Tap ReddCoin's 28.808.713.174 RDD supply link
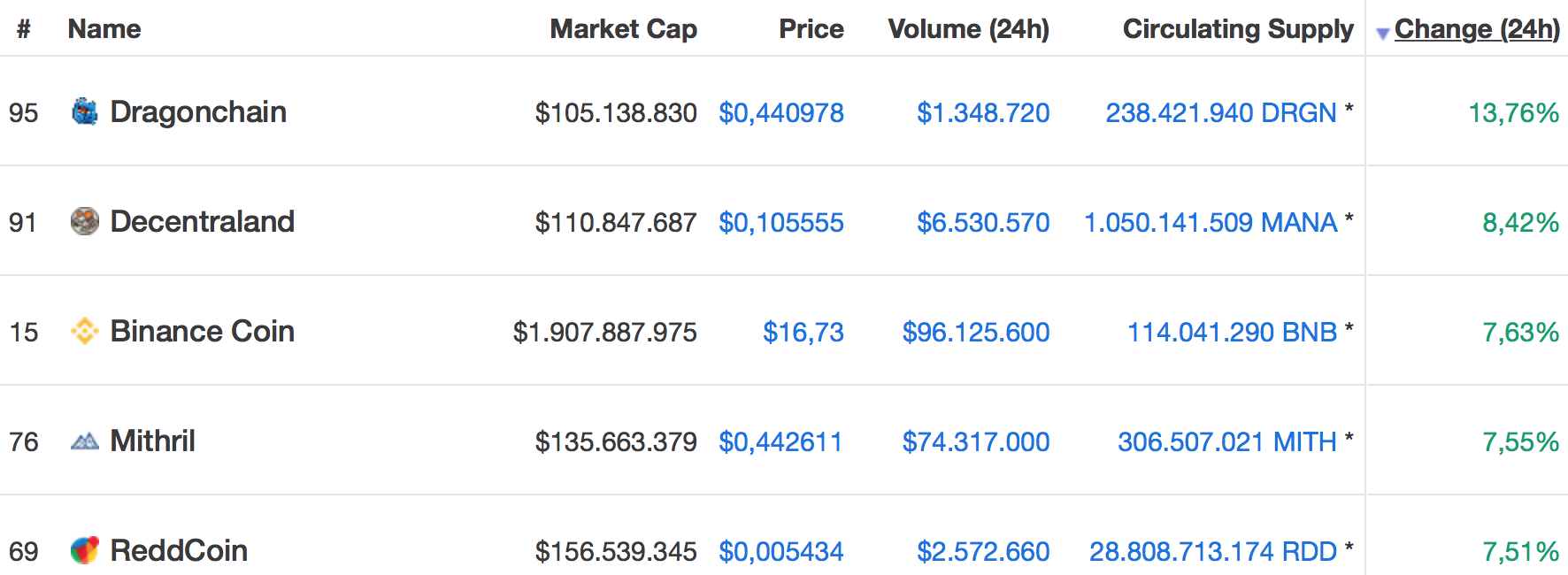1568x575 pixels. coord(1212,552)
